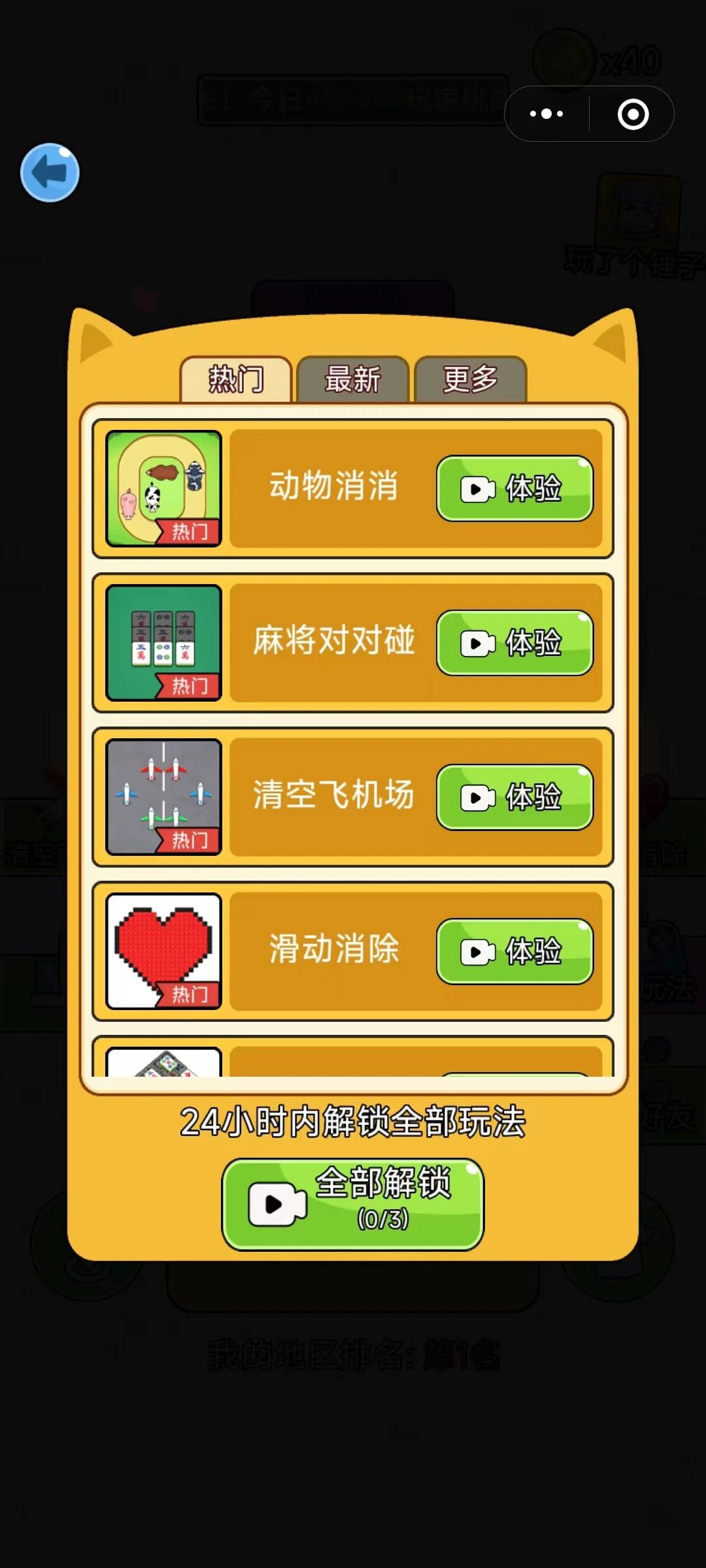Viewport: 706px width, 1568px height.
Task: Open the mini program more options menu
Action: (x=546, y=114)
